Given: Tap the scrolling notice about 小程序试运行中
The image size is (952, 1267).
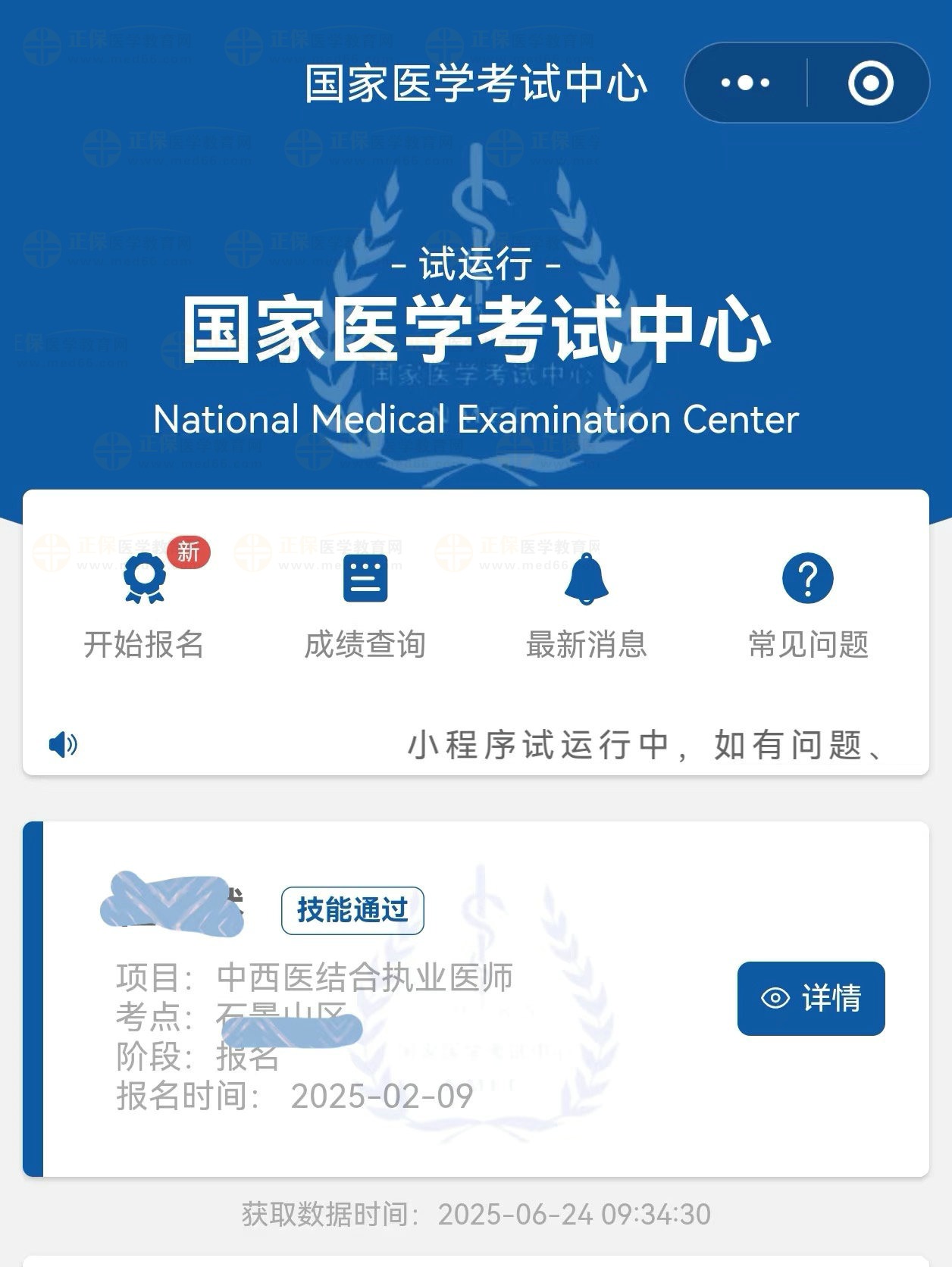Looking at the screenshot, I should click(644, 746).
